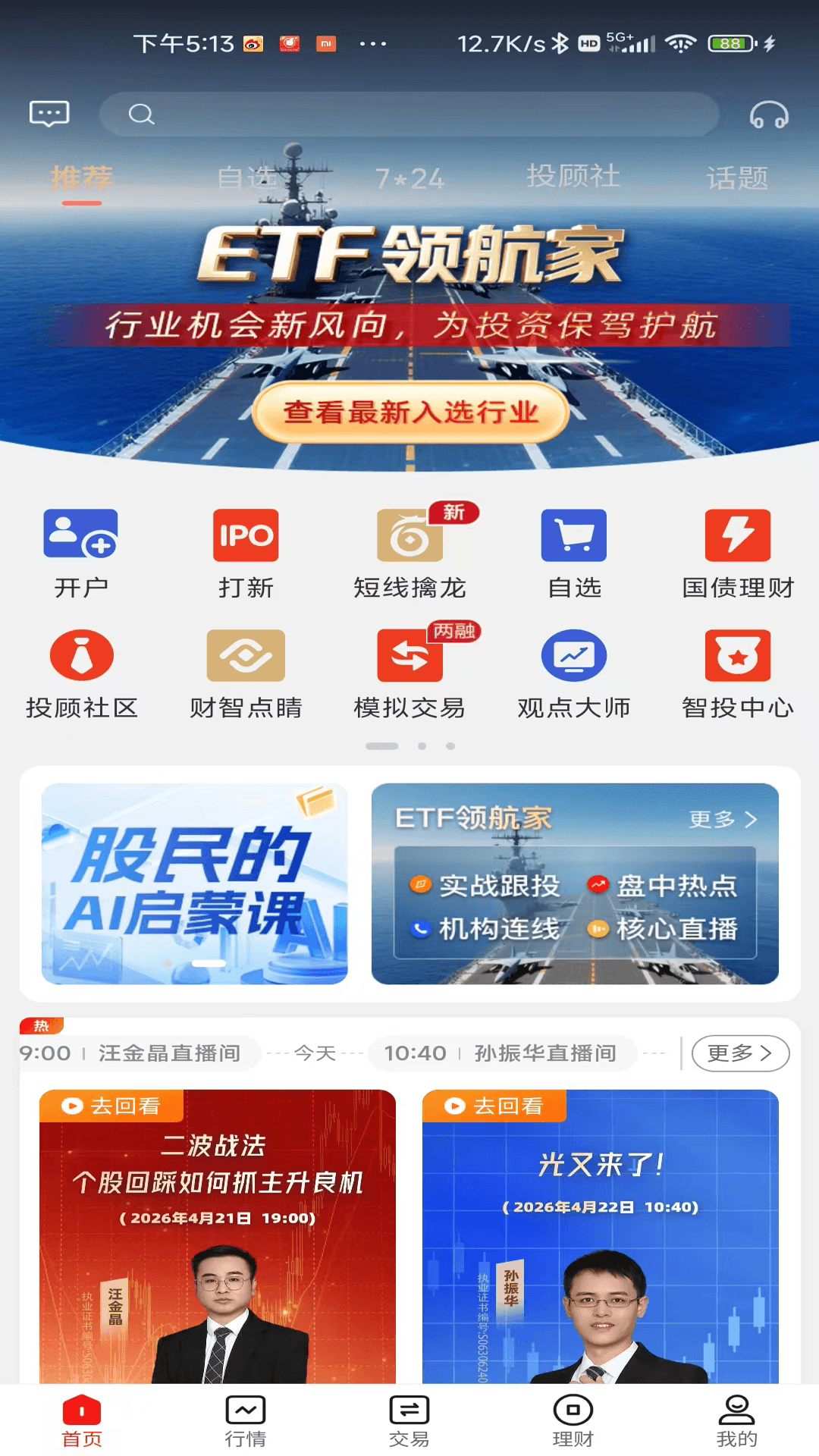Screen dimensions: 819x1456
Task: Switch to the 自选 tab
Action: tap(244, 180)
